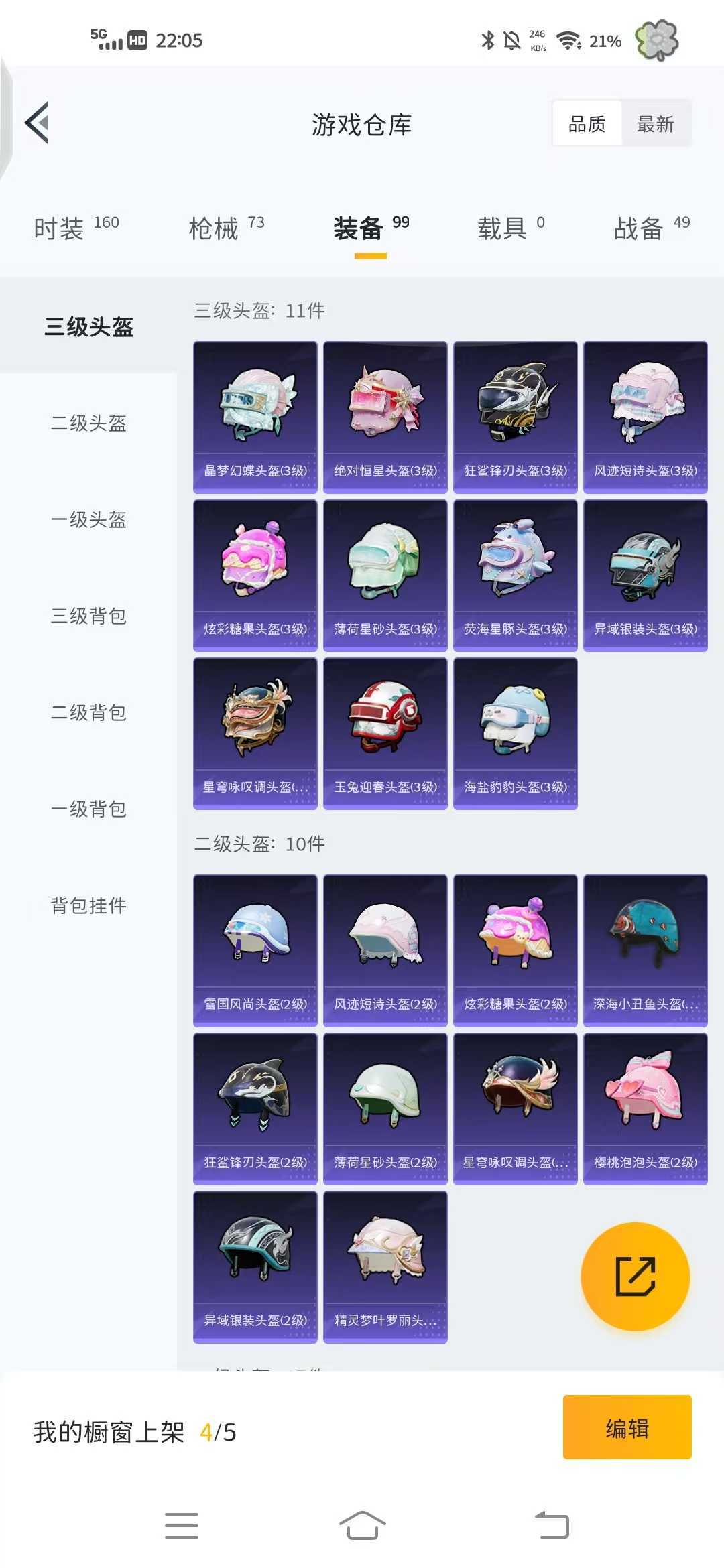
Task: Go back using the top-left arrow
Action: (38, 123)
